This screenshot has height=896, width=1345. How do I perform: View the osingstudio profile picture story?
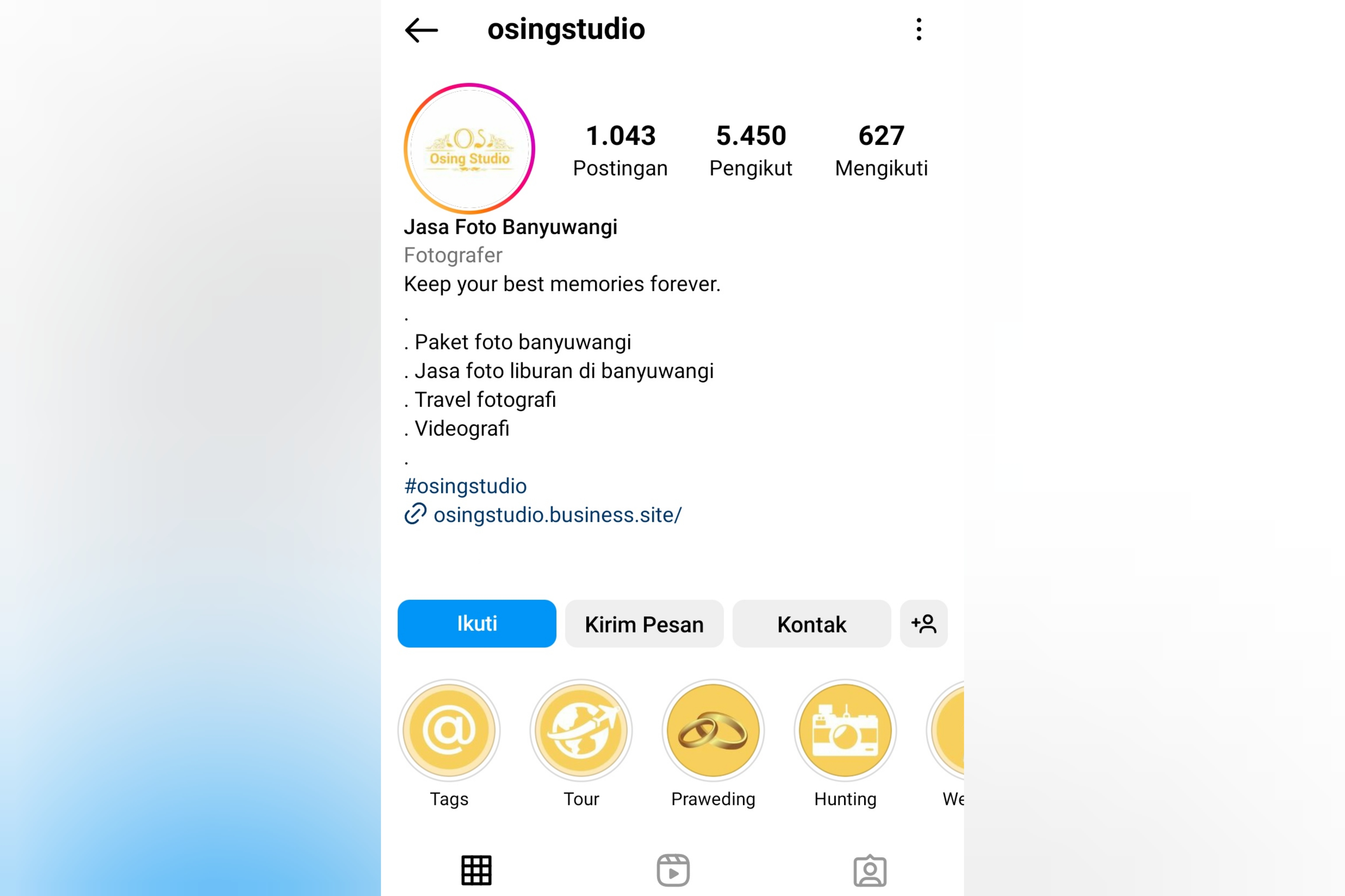tap(469, 149)
